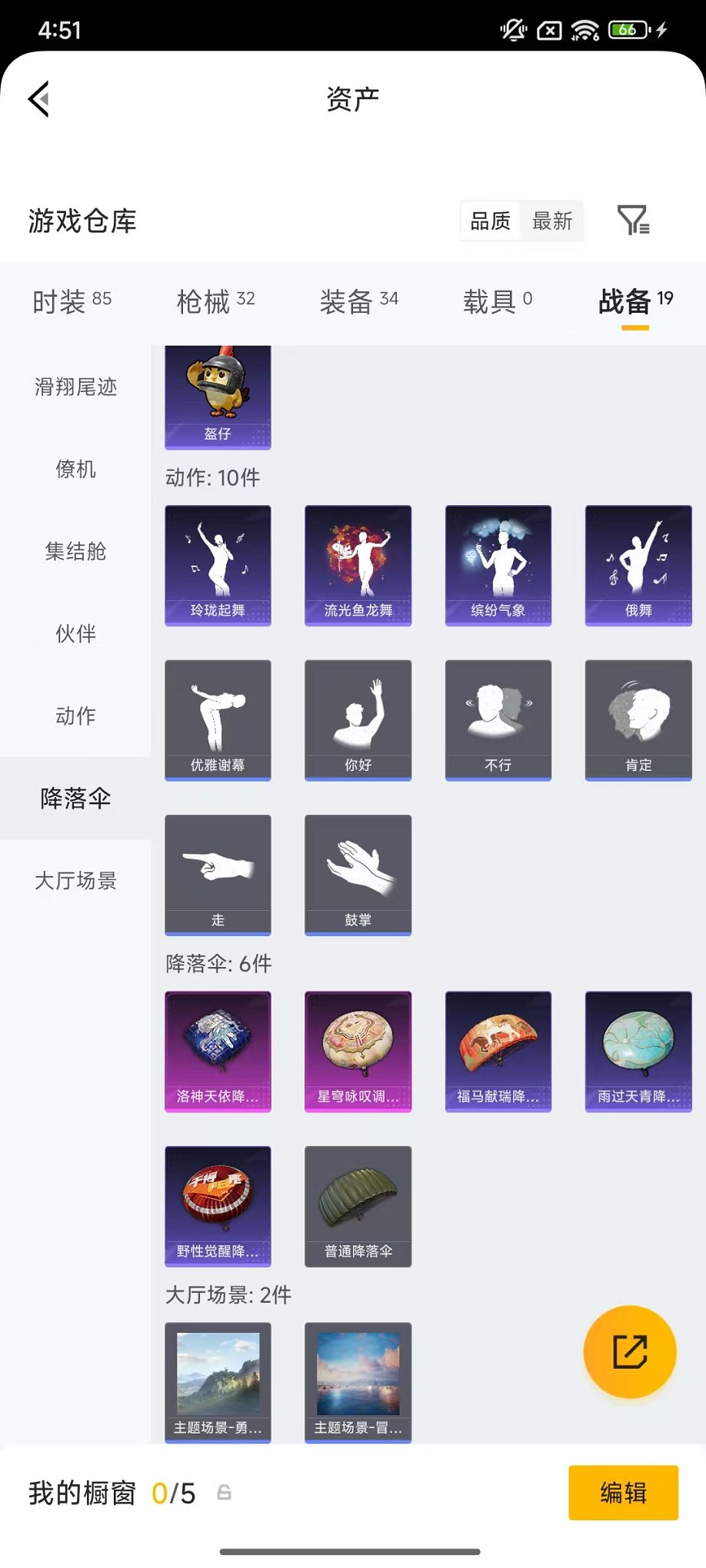Open the 鼓掌 clap gesture

[358, 874]
